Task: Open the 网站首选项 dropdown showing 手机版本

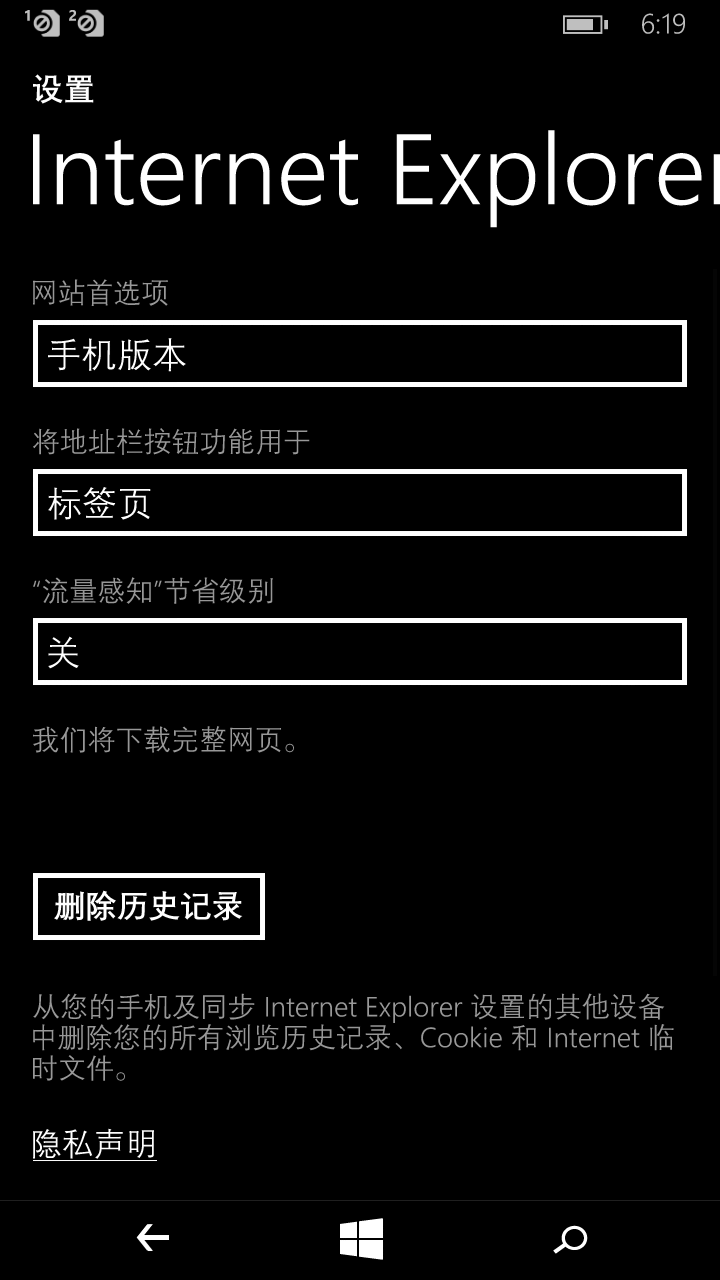Action: (x=360, y=354)
